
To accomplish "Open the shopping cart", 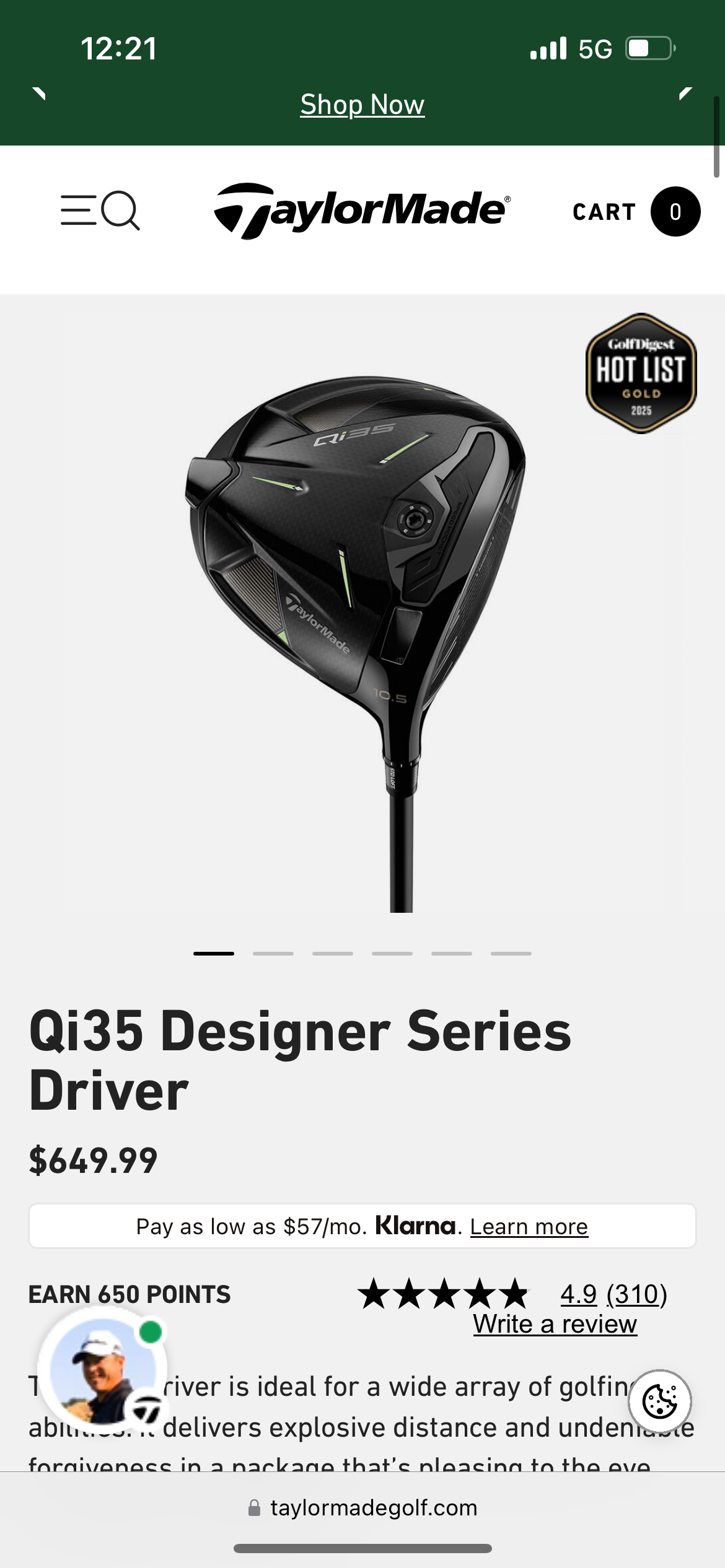I will click(636, 212).
